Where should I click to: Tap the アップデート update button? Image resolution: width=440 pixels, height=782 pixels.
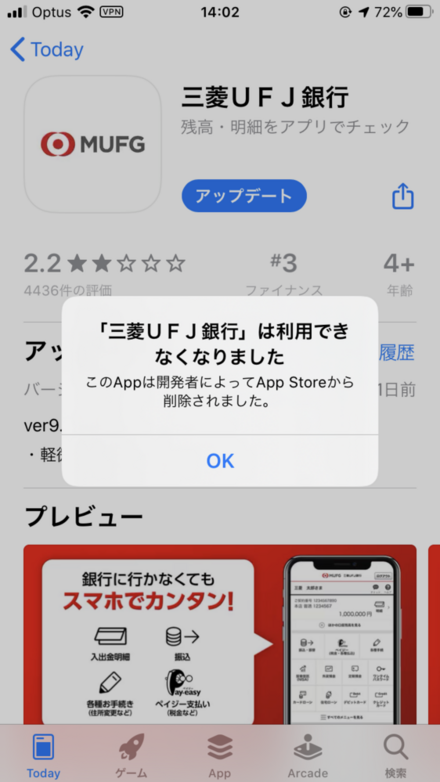coord(244,196)
